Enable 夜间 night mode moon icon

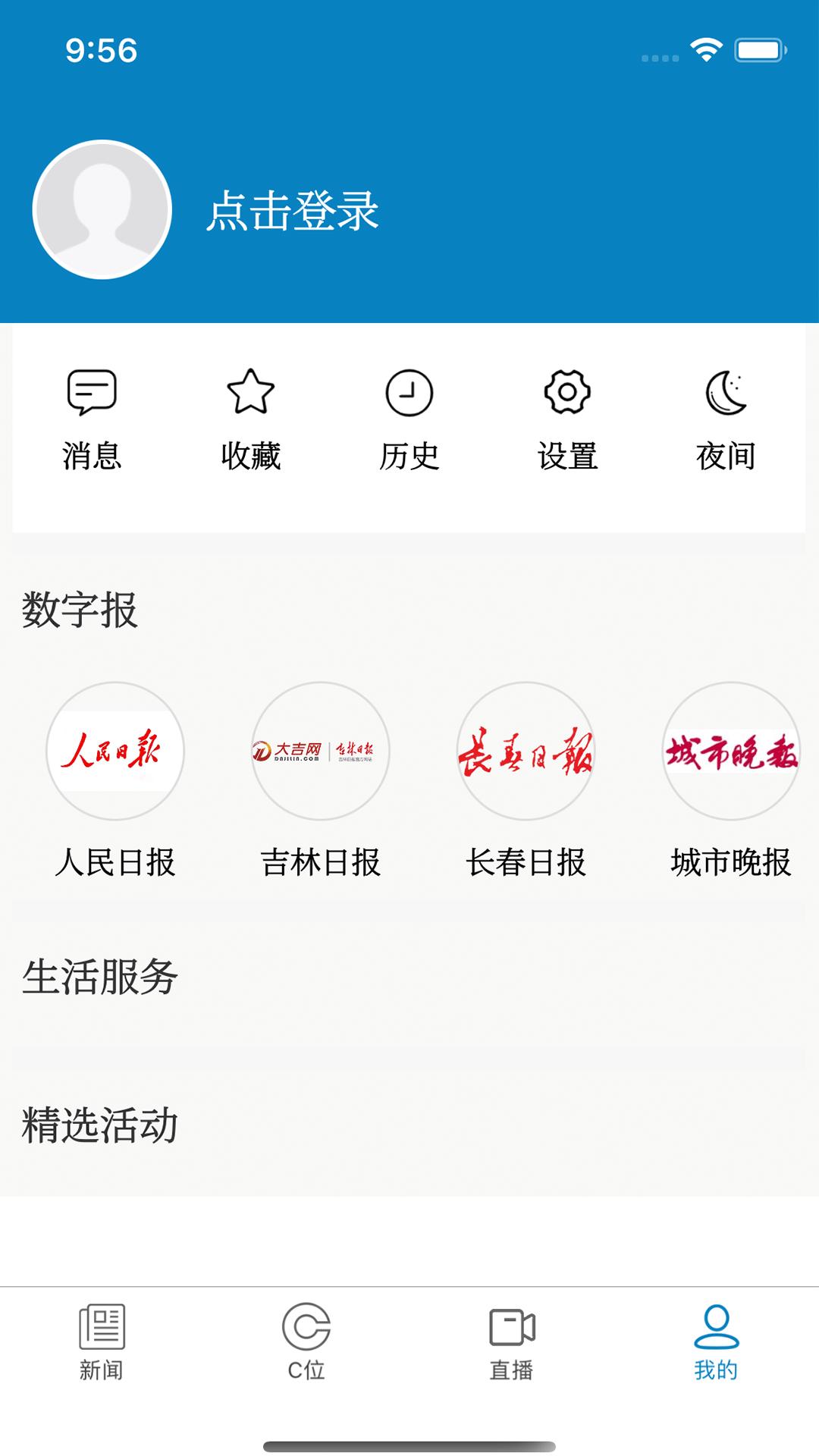[726, 393]
